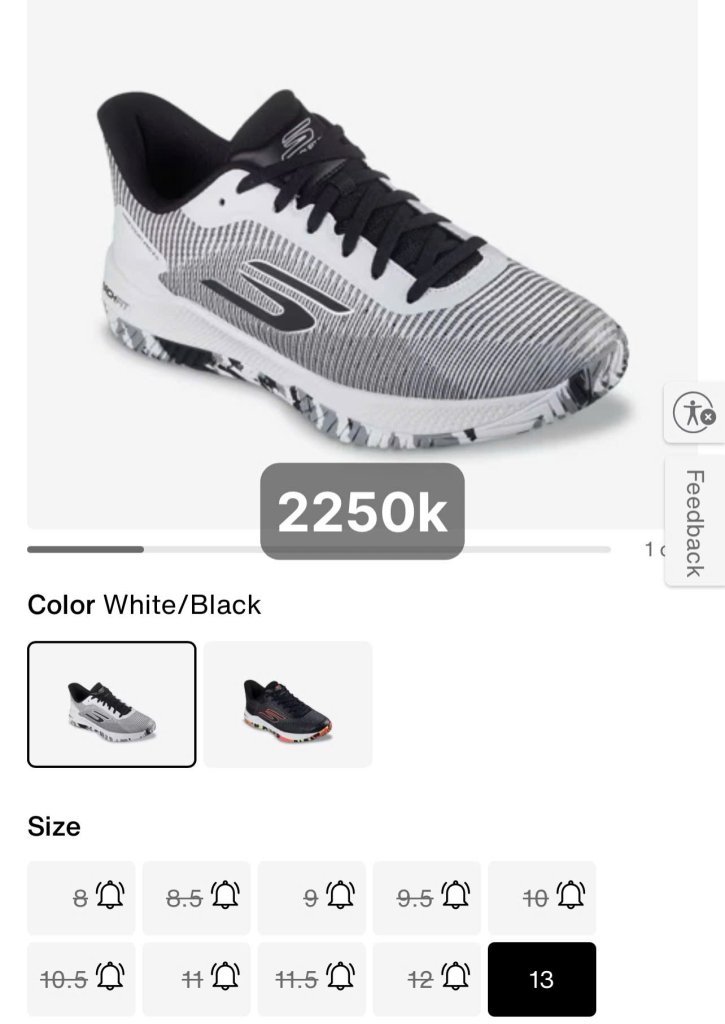Choose the unavailable size 9.5
Screen dimensions: 725x1024
[427, 898]
